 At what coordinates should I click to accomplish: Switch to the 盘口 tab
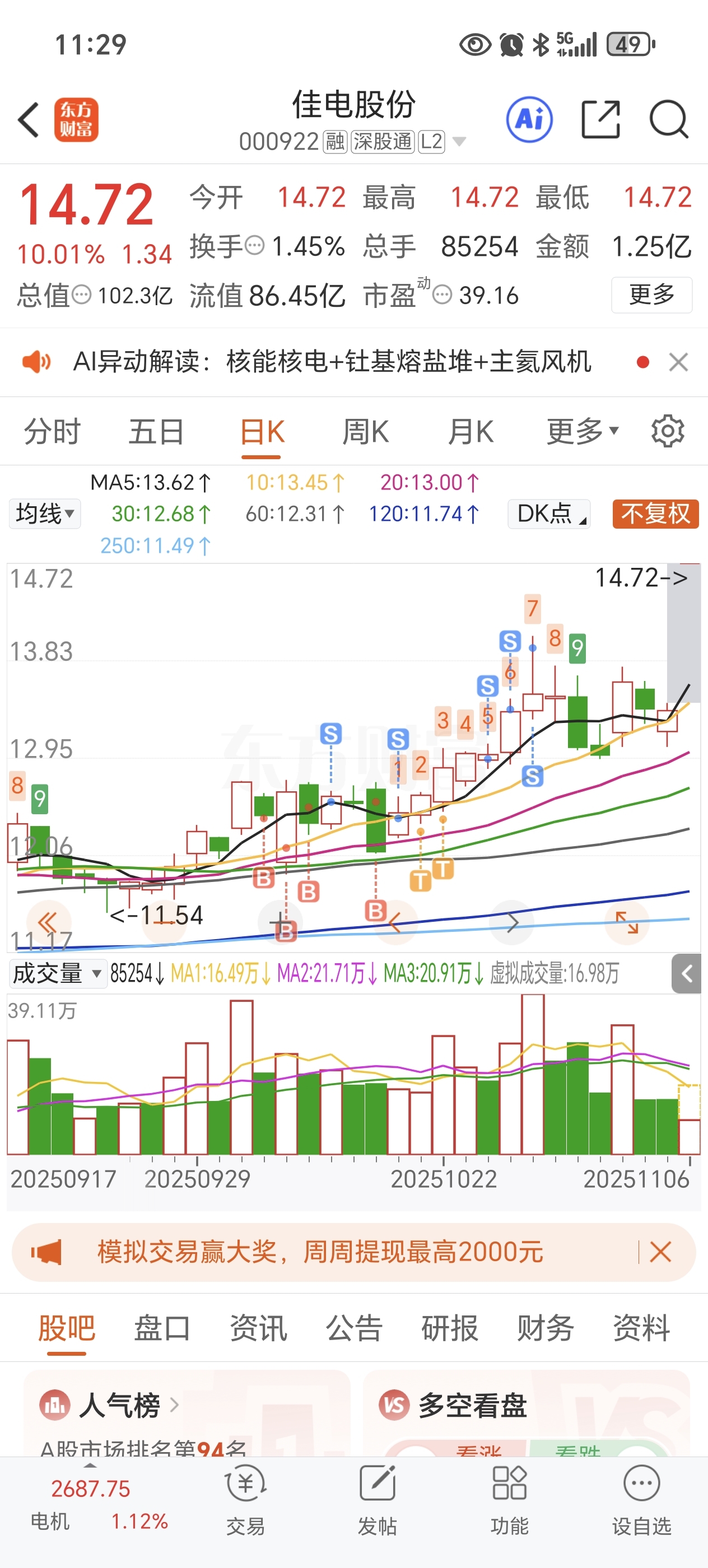click(x=162, y=1328)
